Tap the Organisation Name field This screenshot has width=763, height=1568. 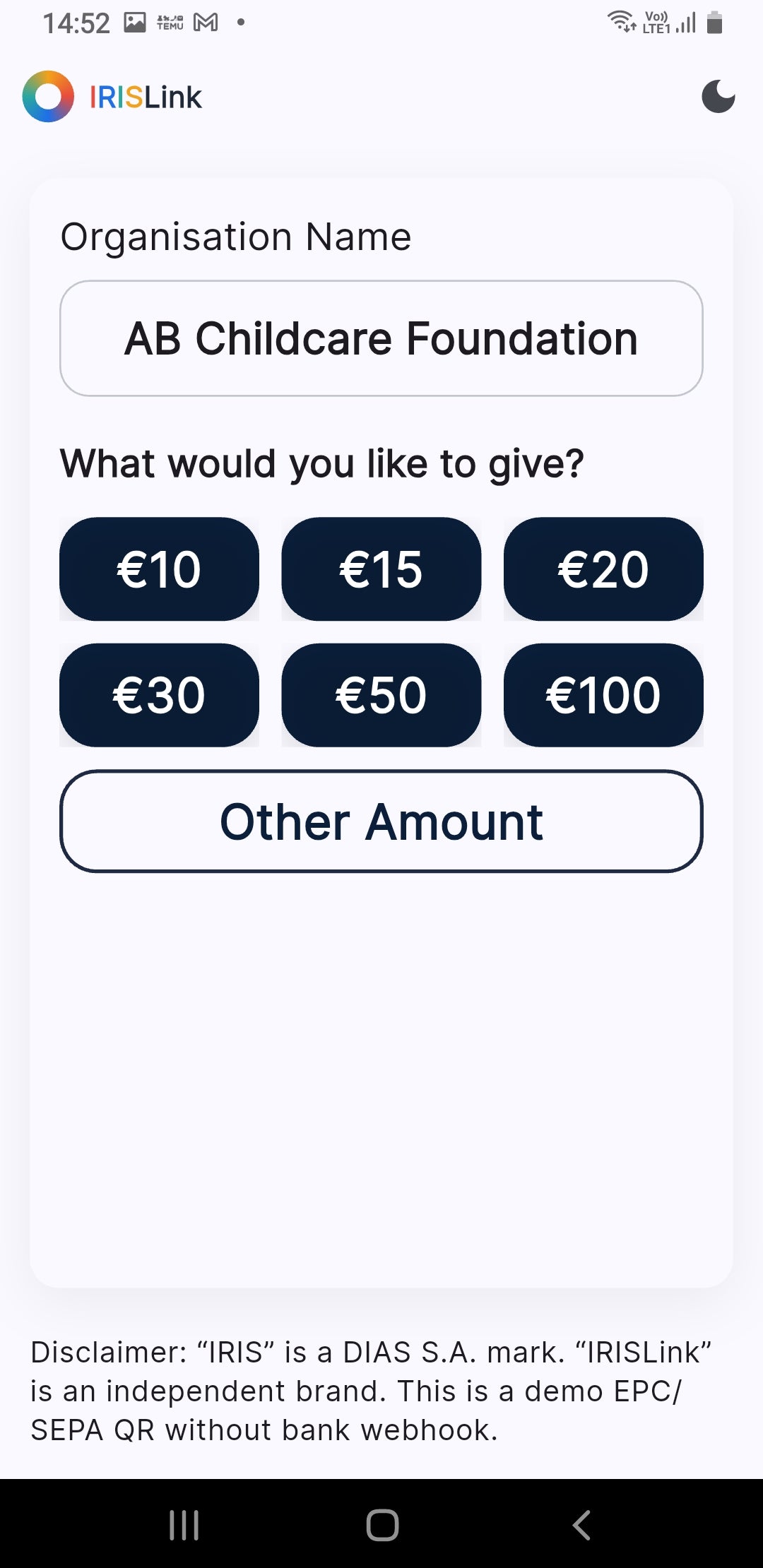(381, 338)
